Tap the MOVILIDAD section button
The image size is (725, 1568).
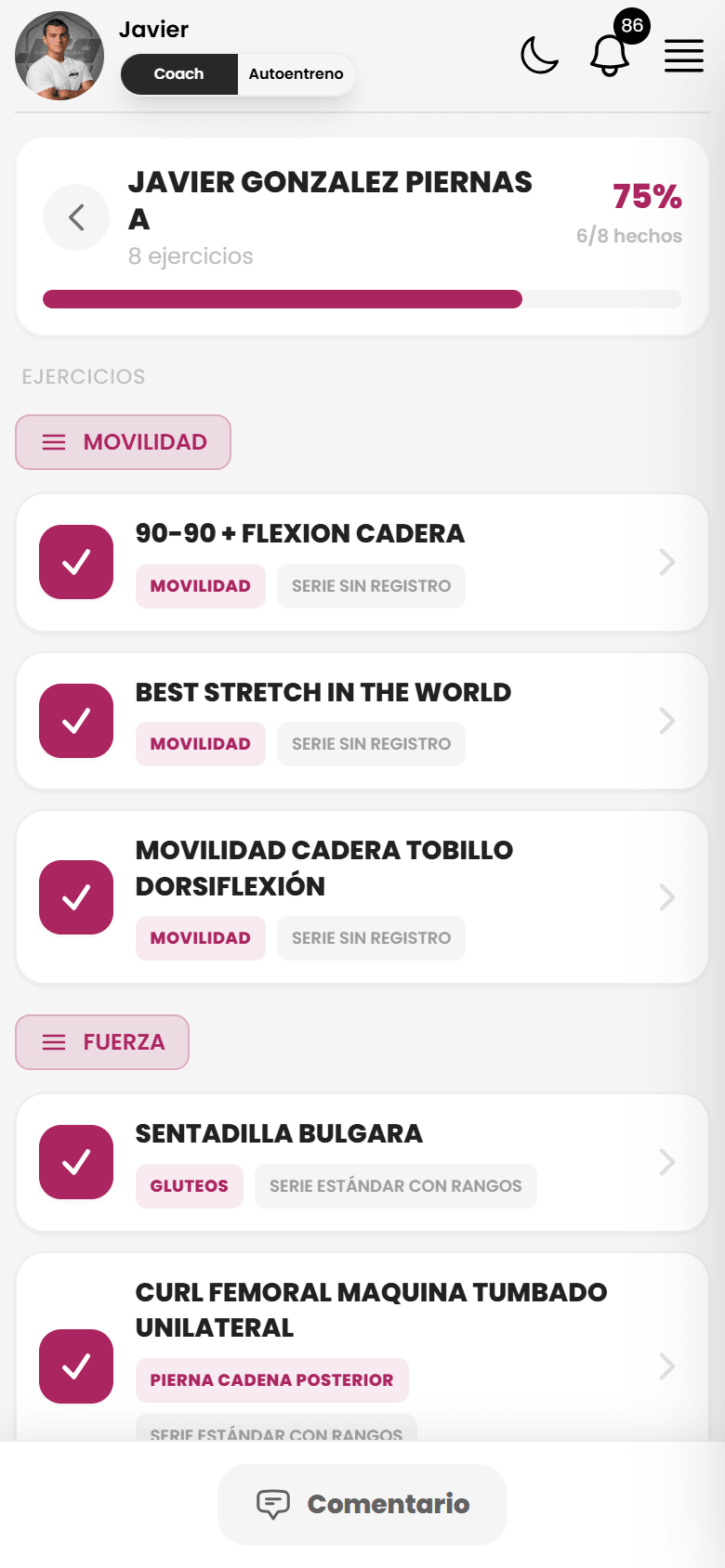[123, 442]
